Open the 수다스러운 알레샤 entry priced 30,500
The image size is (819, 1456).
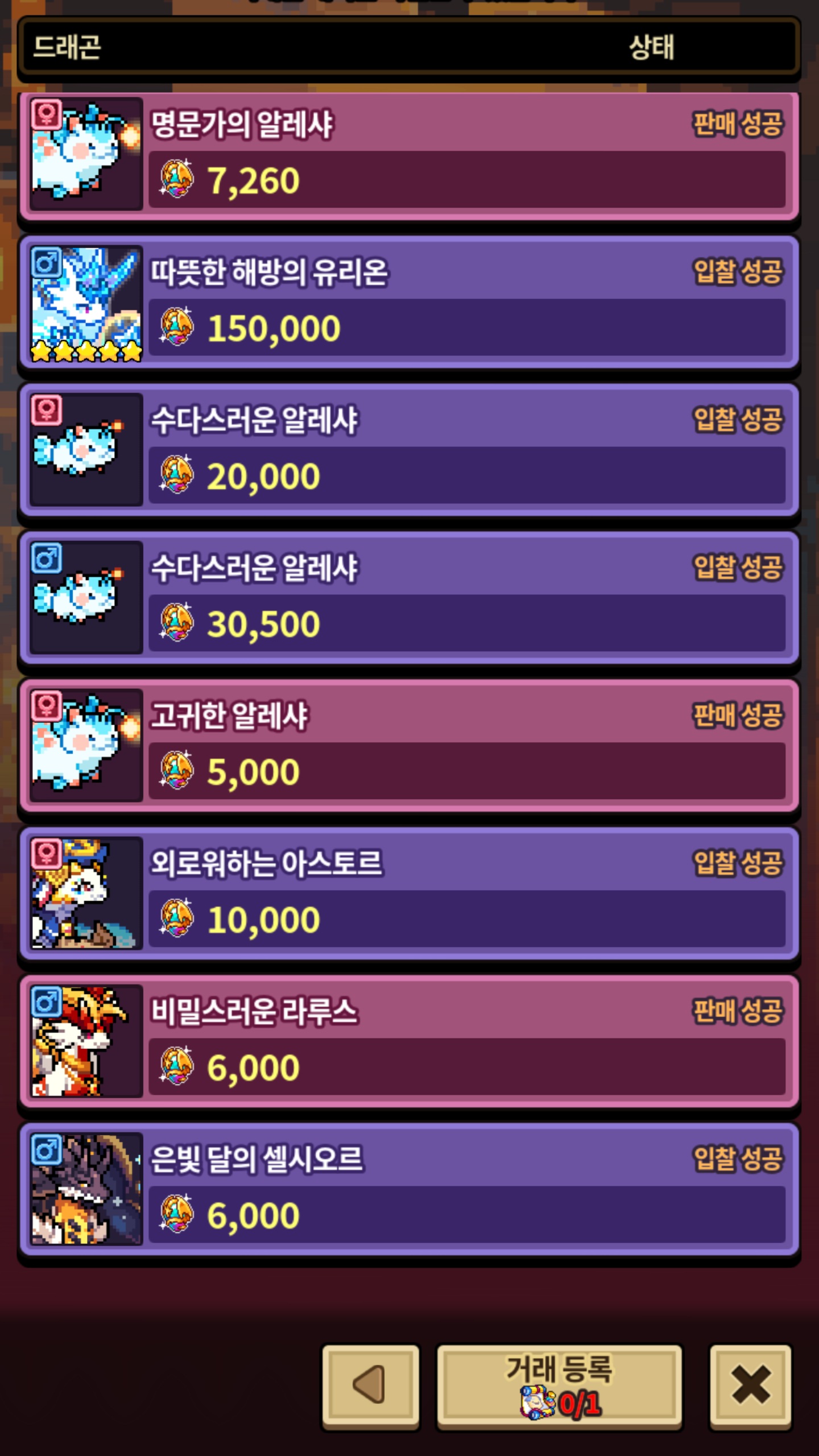point(409,598)
